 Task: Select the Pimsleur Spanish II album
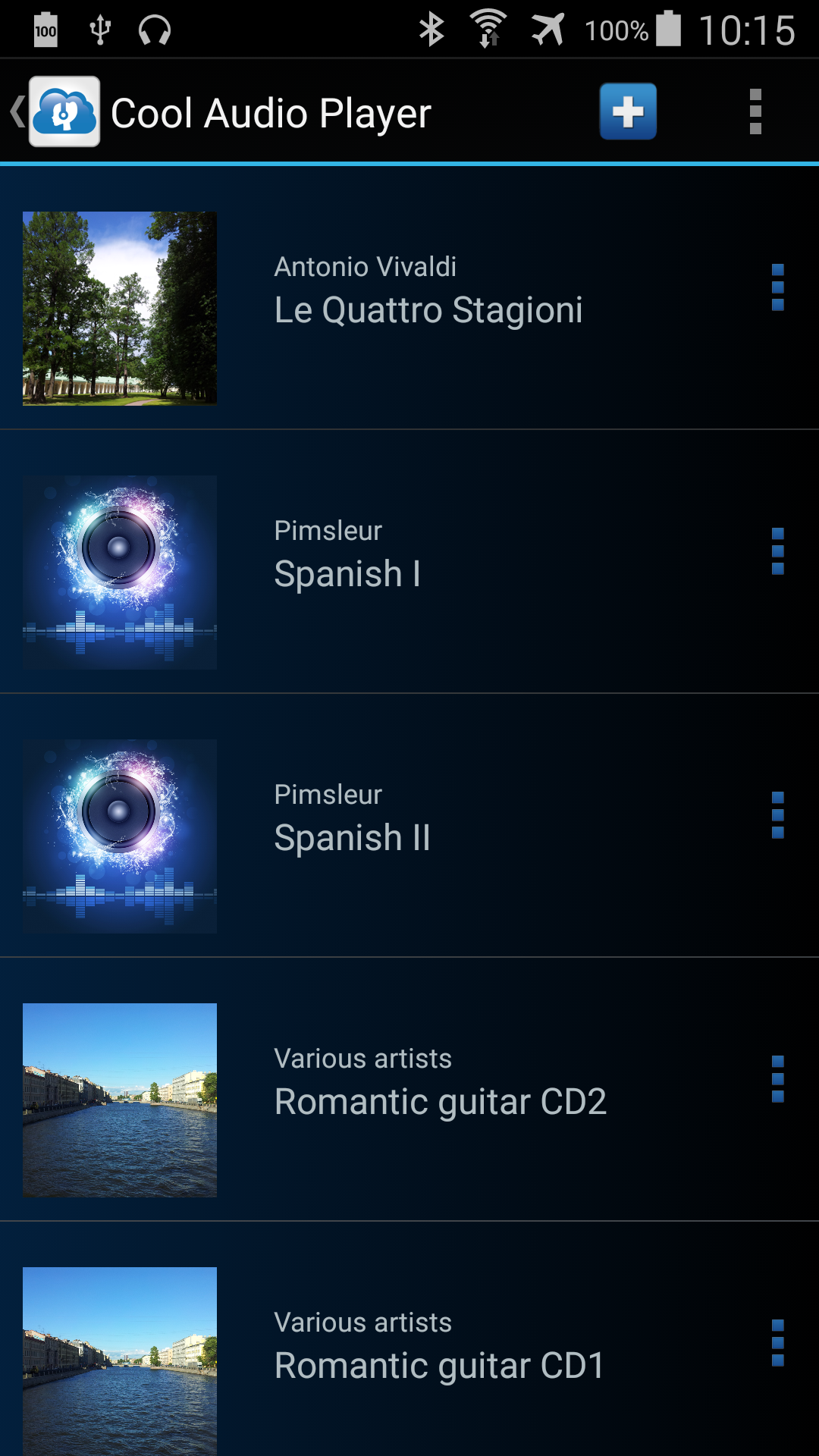point(353,825)
